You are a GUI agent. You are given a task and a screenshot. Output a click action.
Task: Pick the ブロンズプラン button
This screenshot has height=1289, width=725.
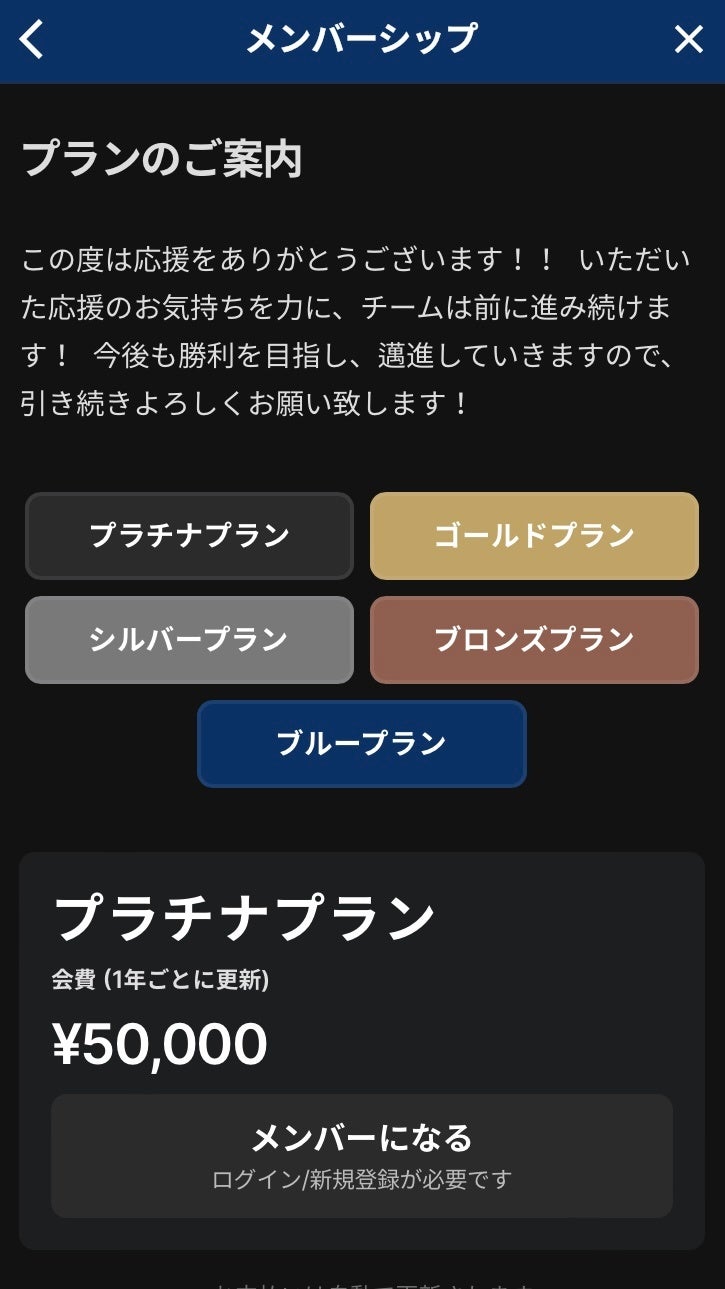(x=534, y=640)
